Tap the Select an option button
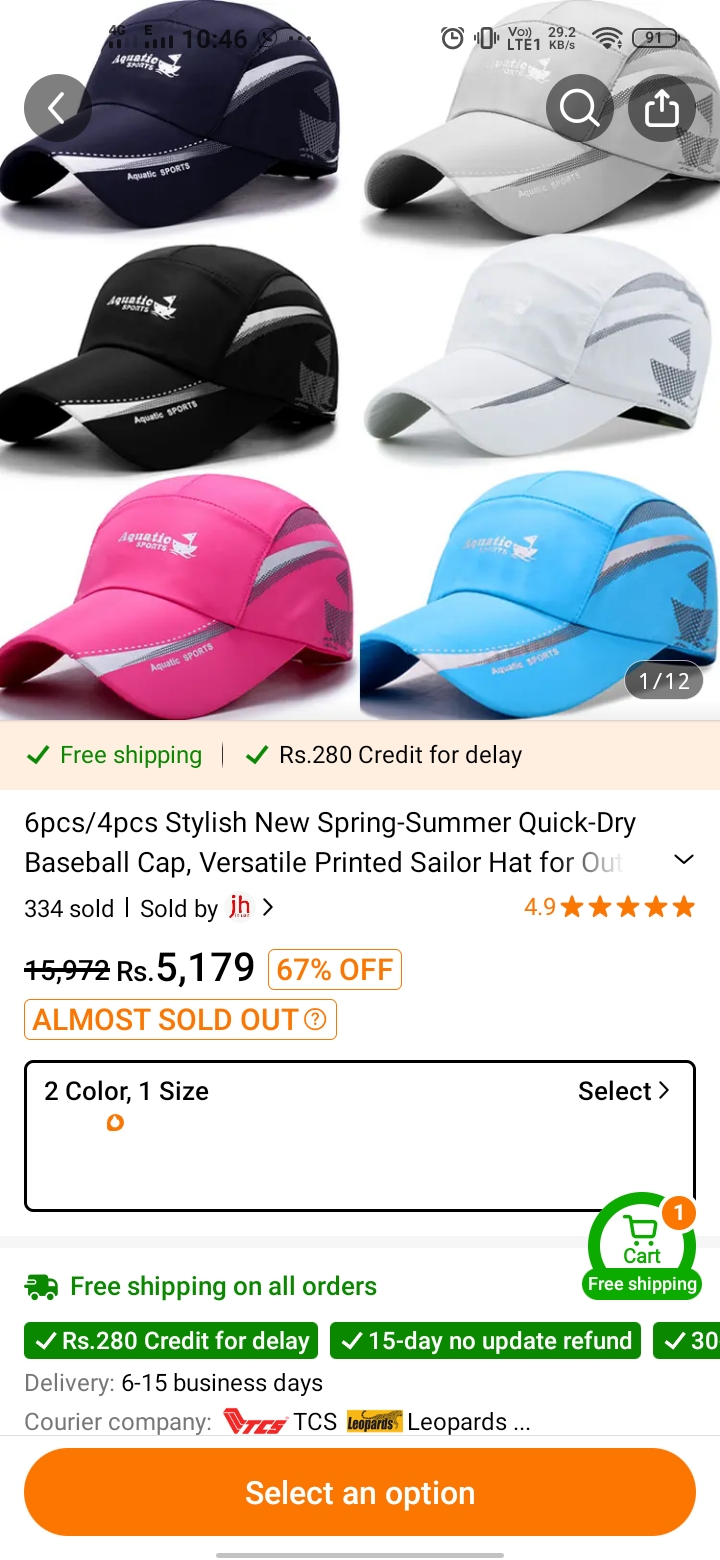 click(360, 1493)
